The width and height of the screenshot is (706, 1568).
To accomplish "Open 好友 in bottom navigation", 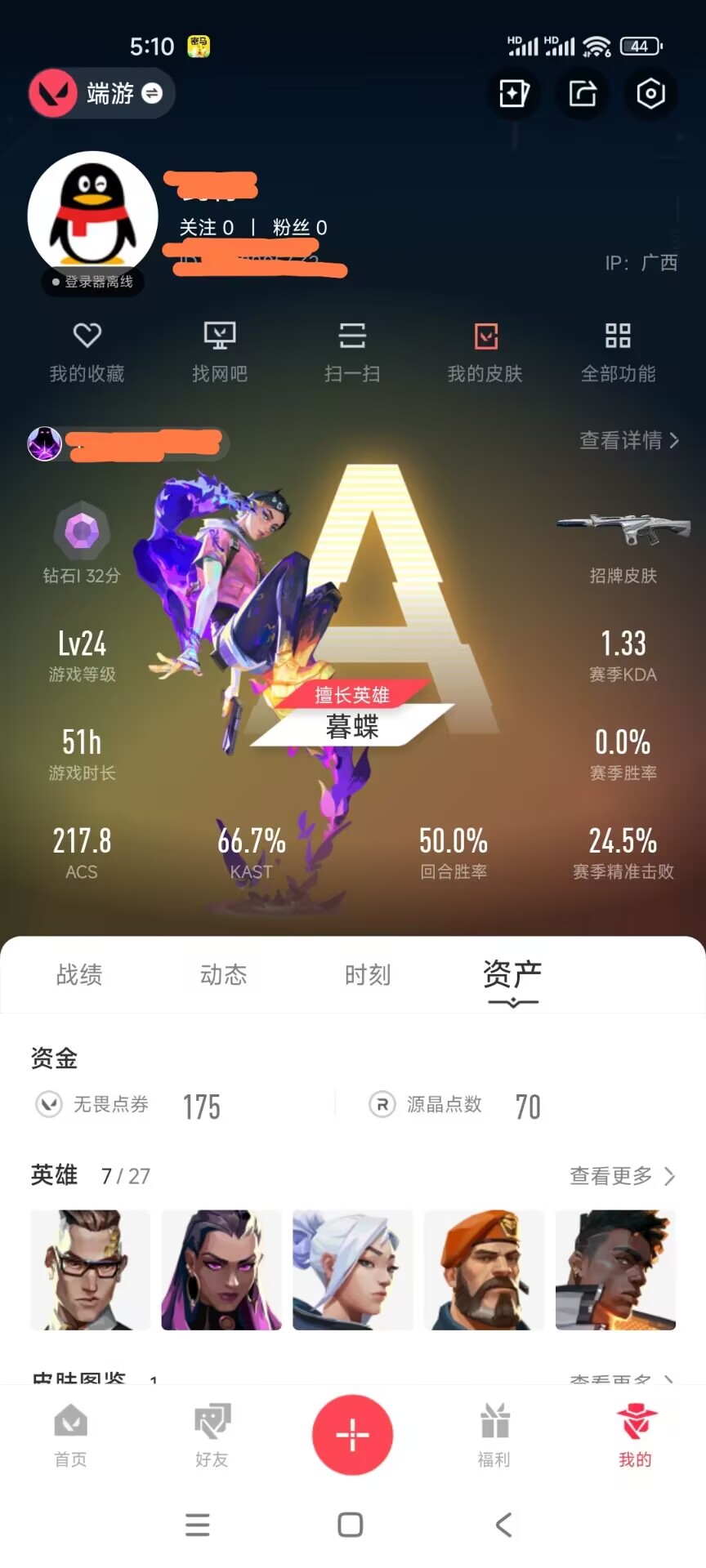I will click(212, 1436).
